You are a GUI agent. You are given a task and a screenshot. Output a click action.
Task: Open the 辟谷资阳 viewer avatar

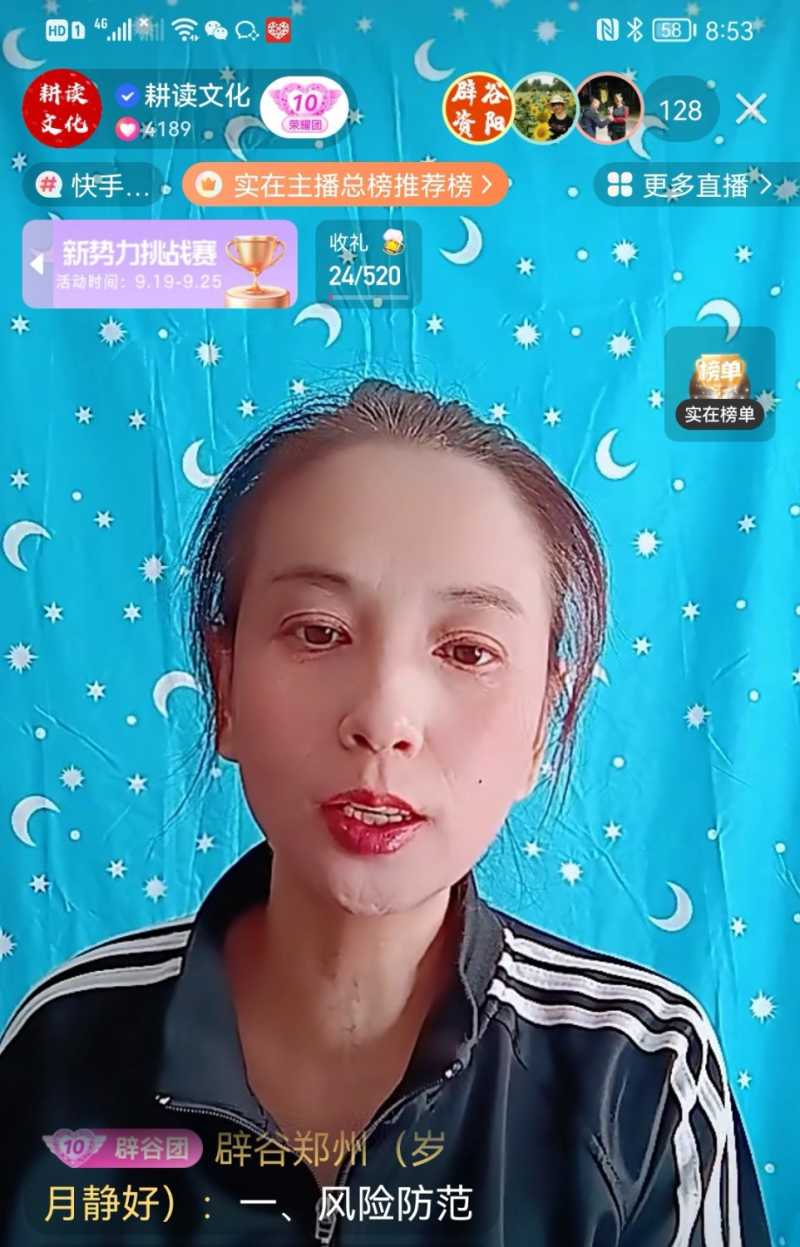tap(477, 107)
